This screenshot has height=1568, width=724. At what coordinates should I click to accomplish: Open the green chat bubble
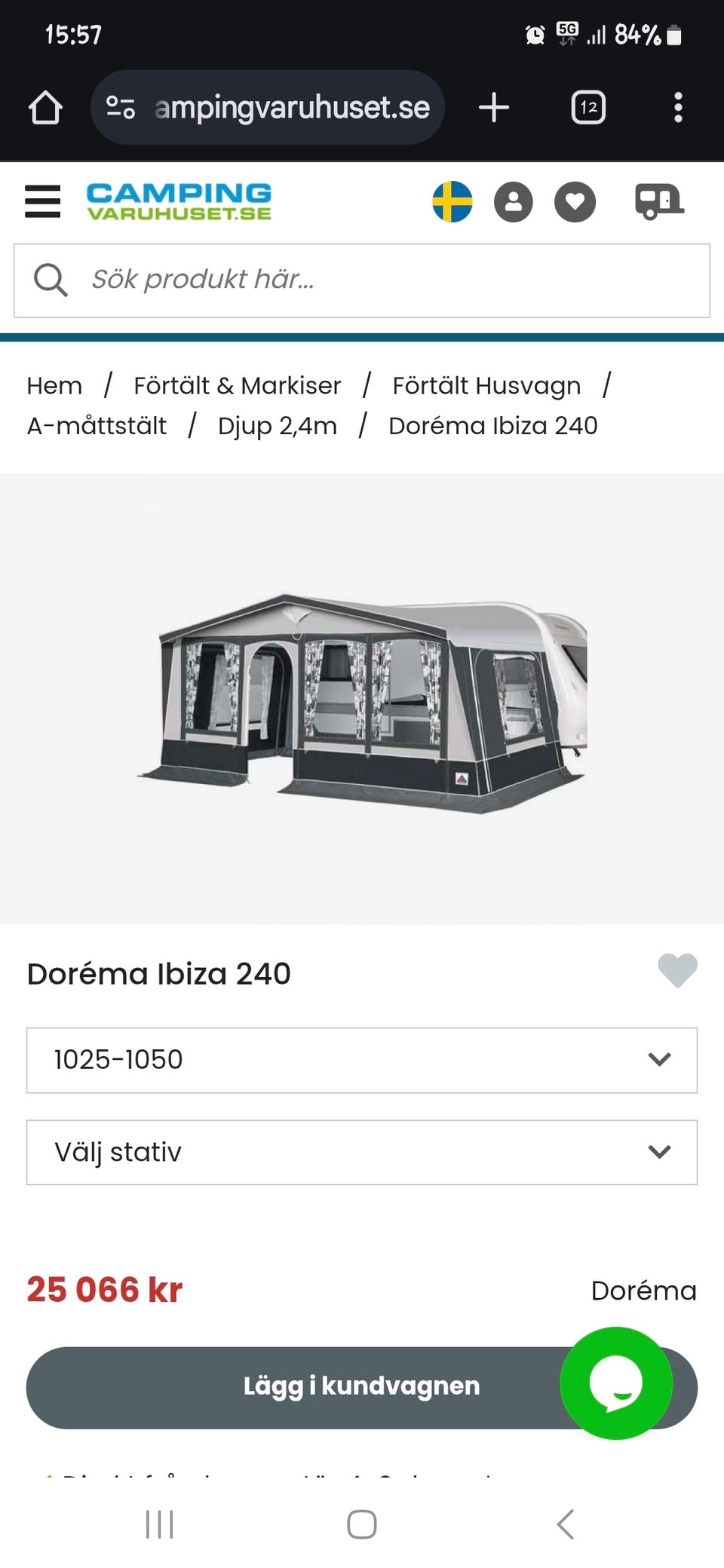click(x=616, y=1383)
